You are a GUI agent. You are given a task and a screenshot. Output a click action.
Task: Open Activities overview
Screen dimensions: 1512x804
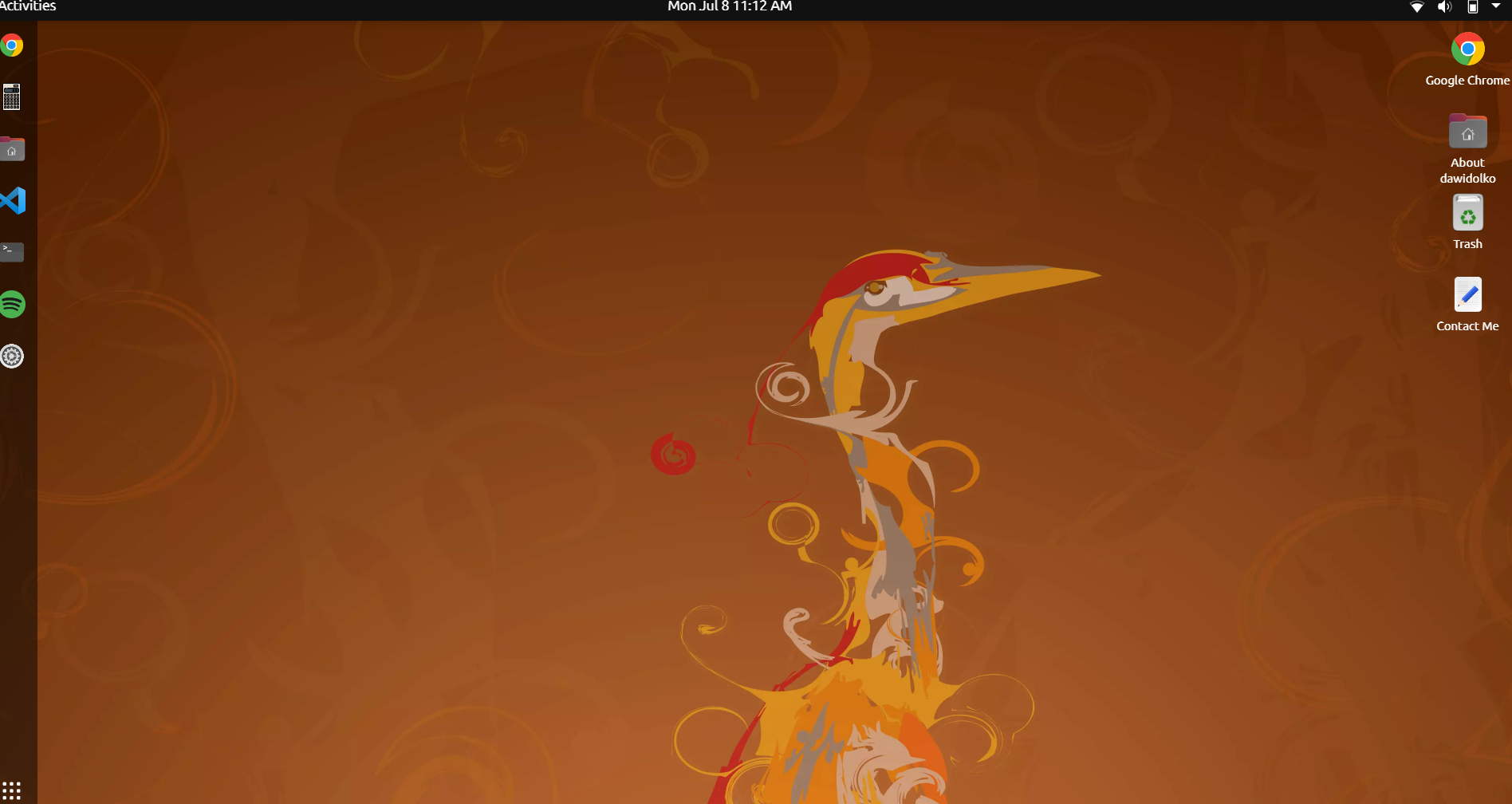coord(27,6)
